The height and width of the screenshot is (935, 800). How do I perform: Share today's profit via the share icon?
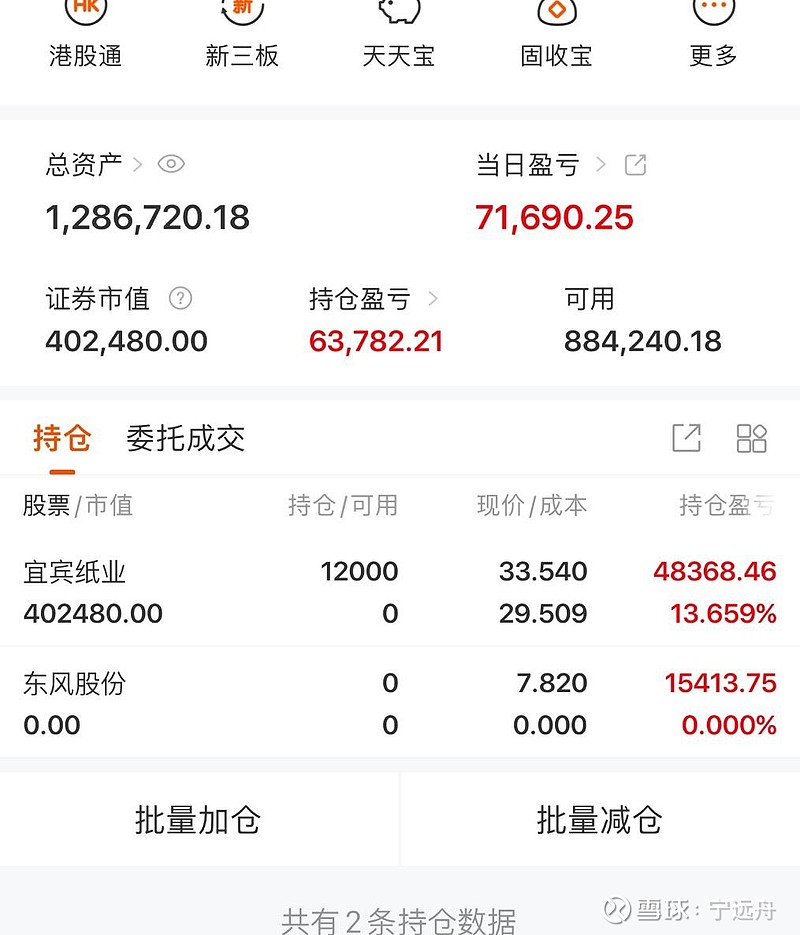(x=635, y=165)
